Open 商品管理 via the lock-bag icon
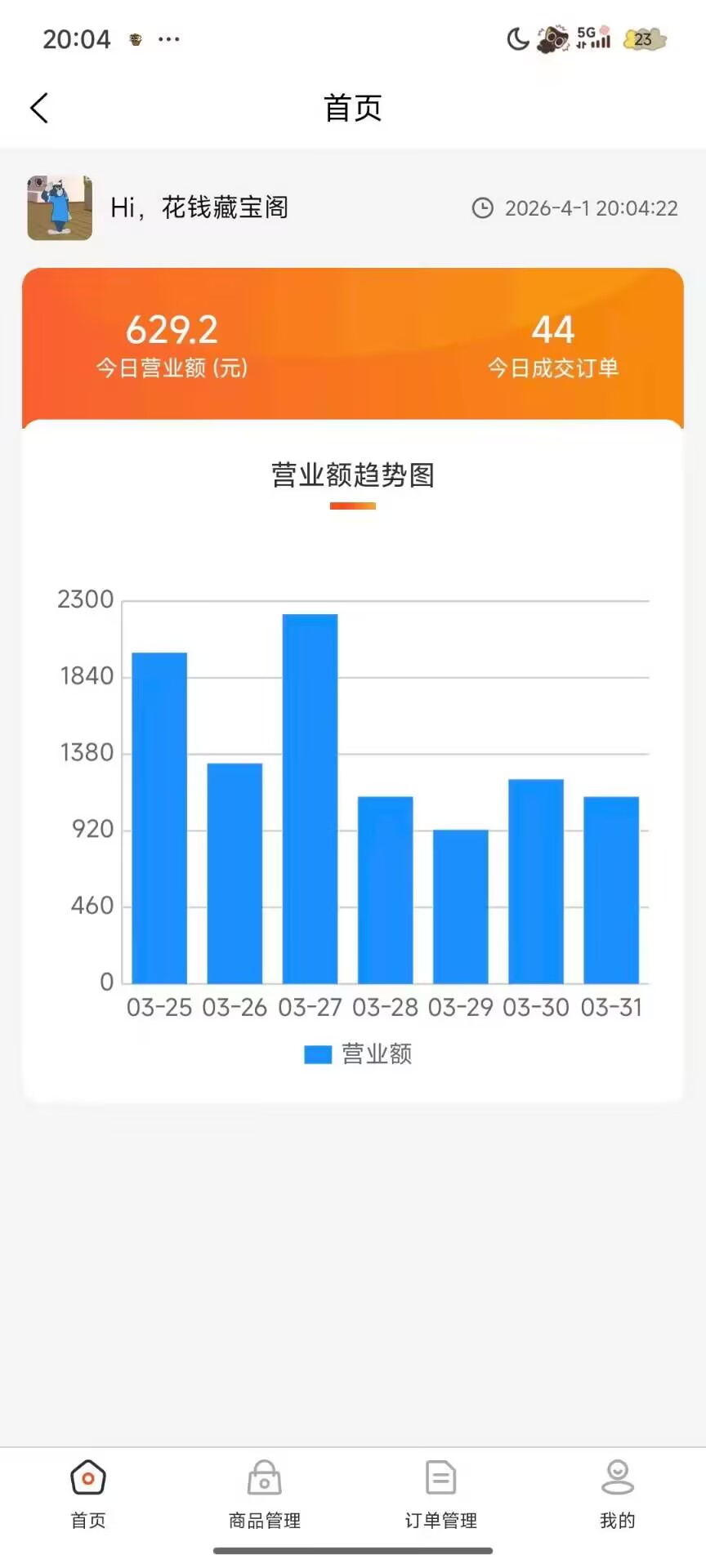 (263, 1477)
